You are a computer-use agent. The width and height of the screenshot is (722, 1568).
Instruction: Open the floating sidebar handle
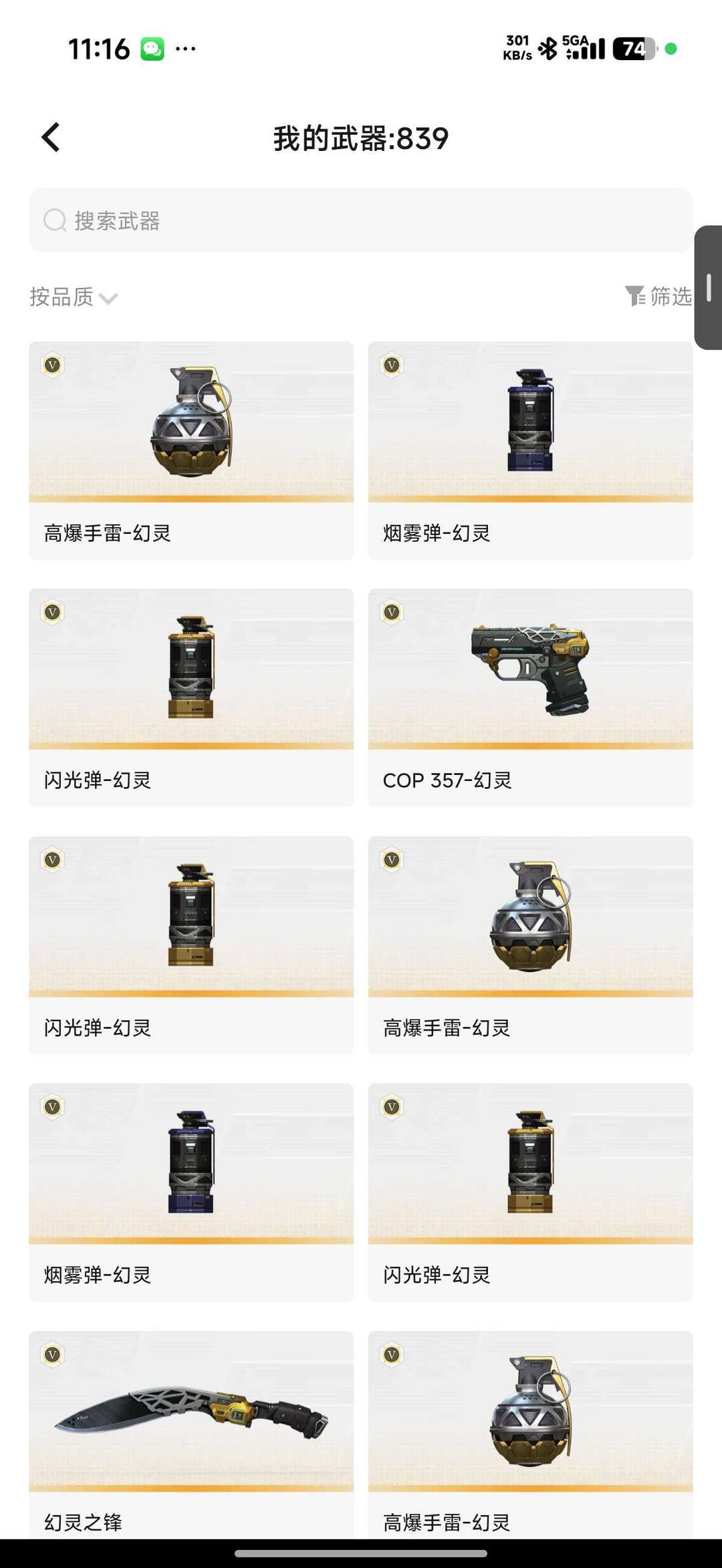click(x=708, y=287)
